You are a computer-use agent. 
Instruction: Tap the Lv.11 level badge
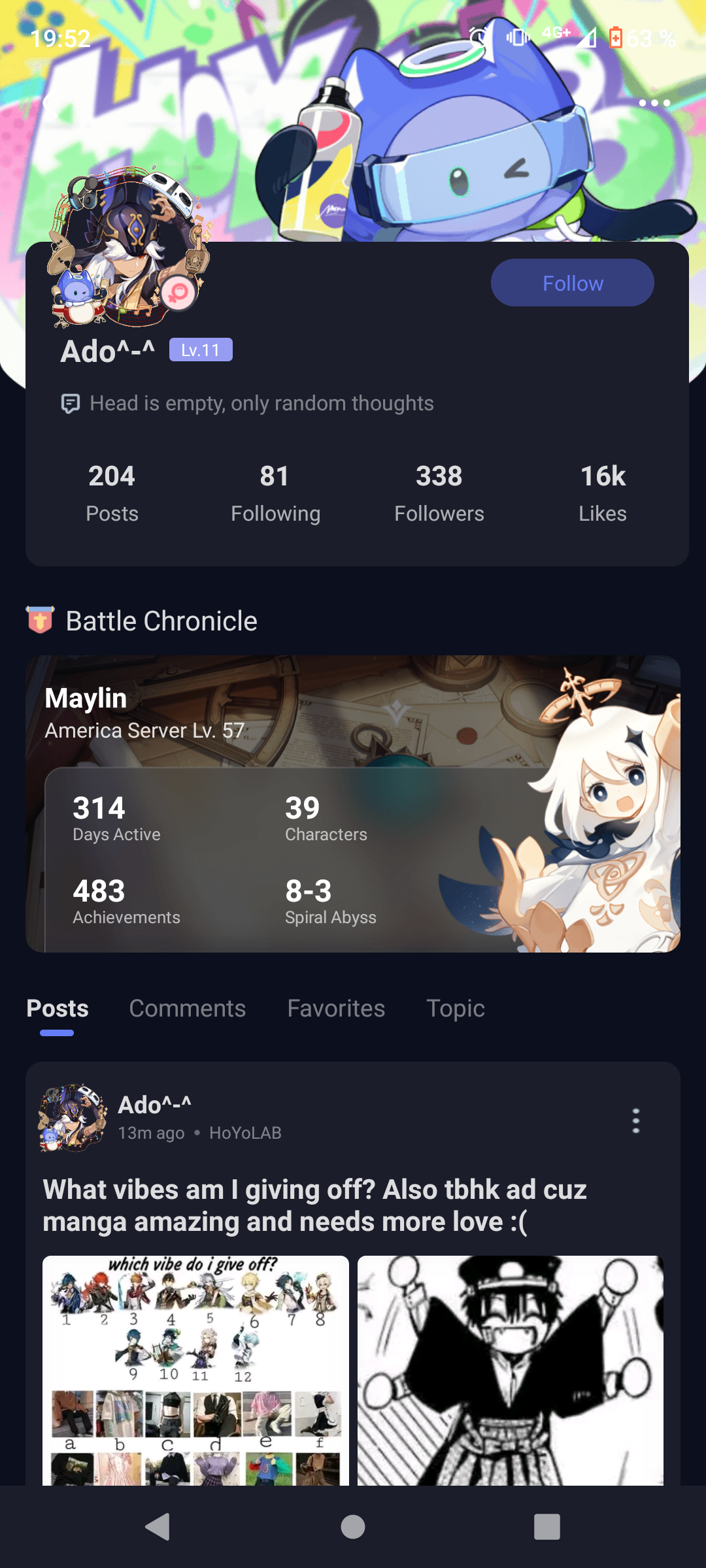pyautogui.click(x=201, y=351)
